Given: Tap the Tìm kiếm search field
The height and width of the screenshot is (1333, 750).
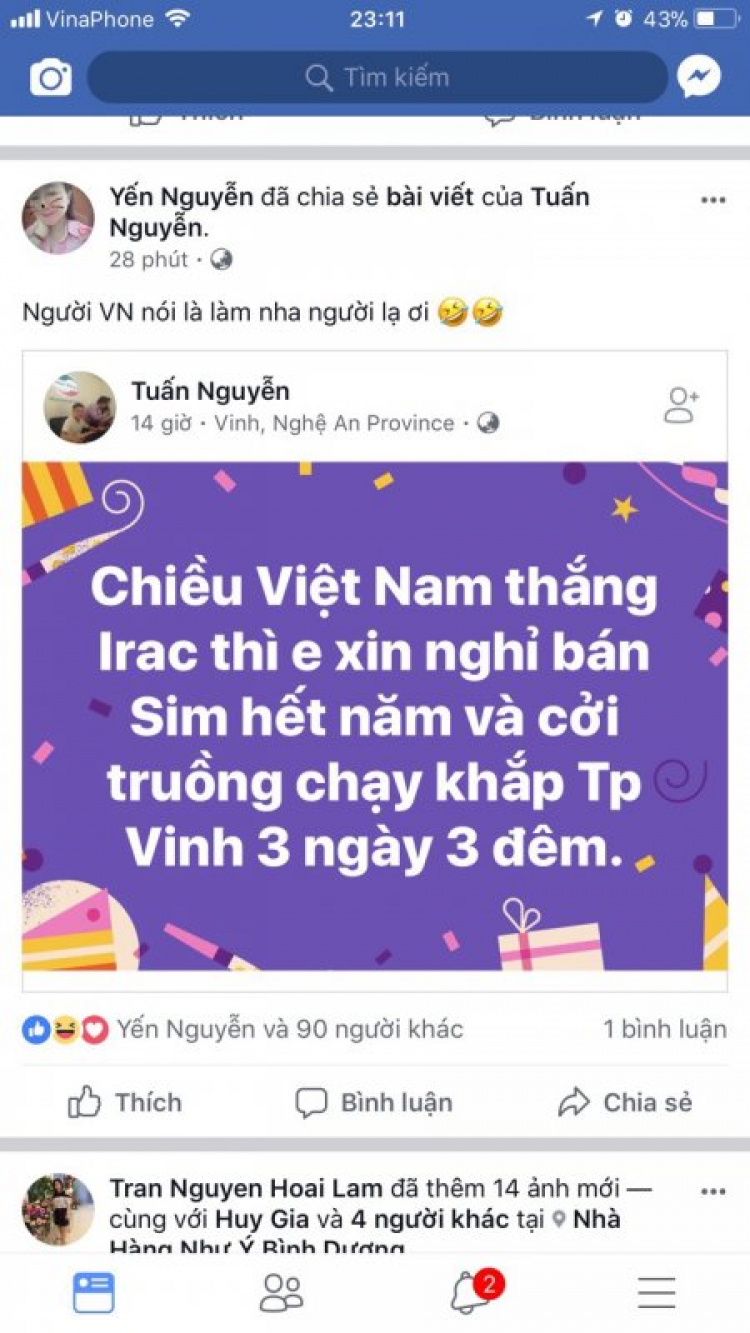Looking at the screenshot, I should point(377,77).
